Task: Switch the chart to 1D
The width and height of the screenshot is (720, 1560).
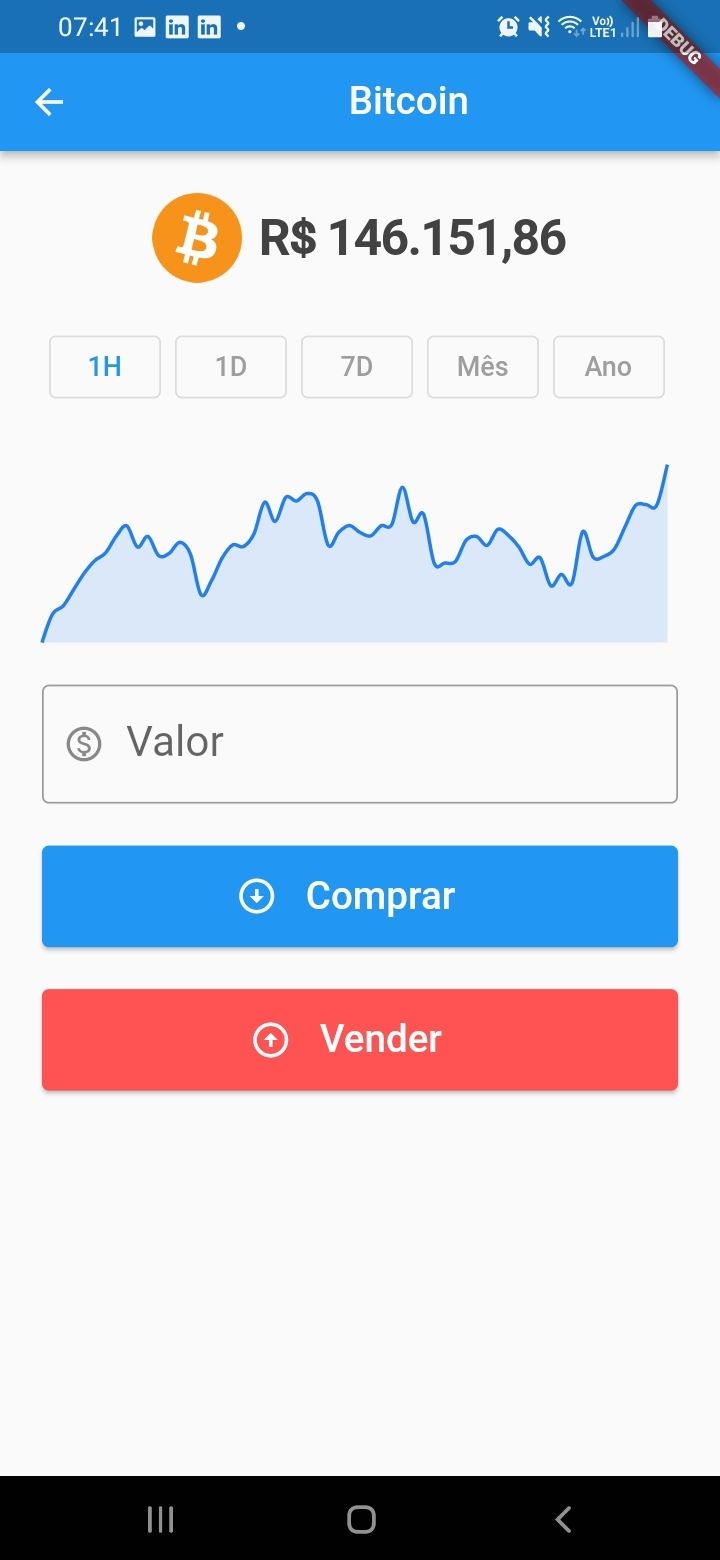Action: 231,367
